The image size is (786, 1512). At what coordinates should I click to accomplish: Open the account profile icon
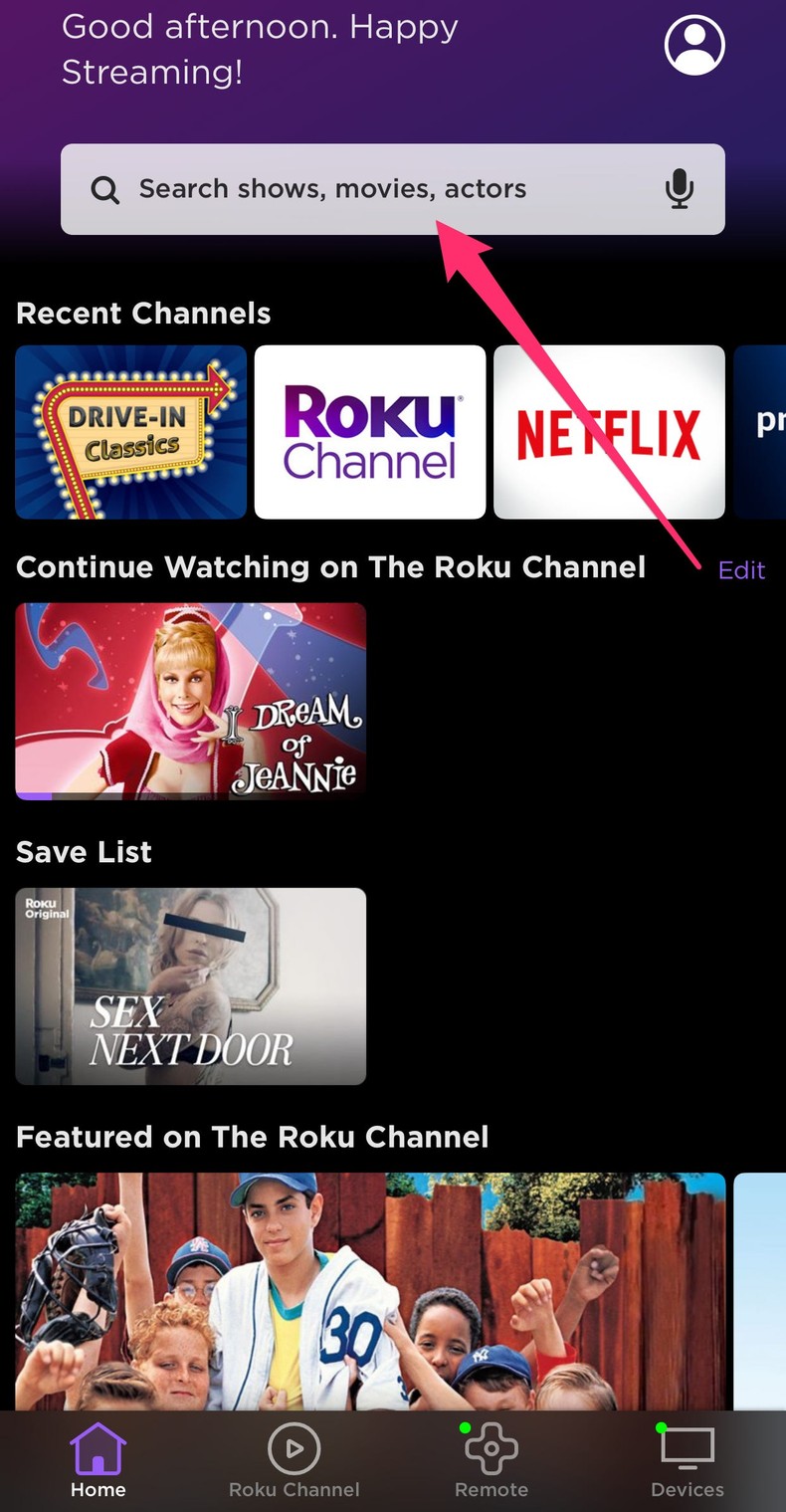tap(694, 45)
